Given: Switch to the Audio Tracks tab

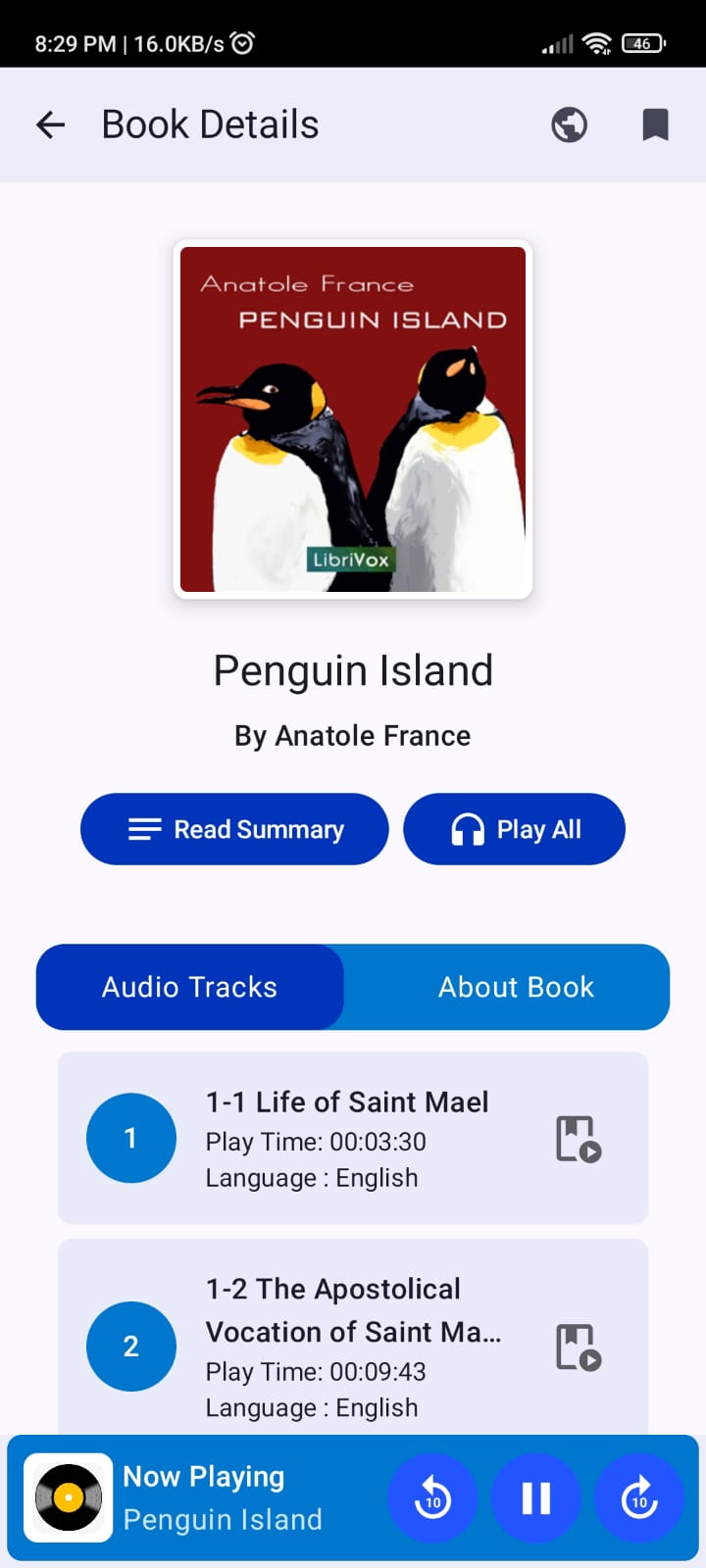Looking at the screenshot, I should coord(190,987).
